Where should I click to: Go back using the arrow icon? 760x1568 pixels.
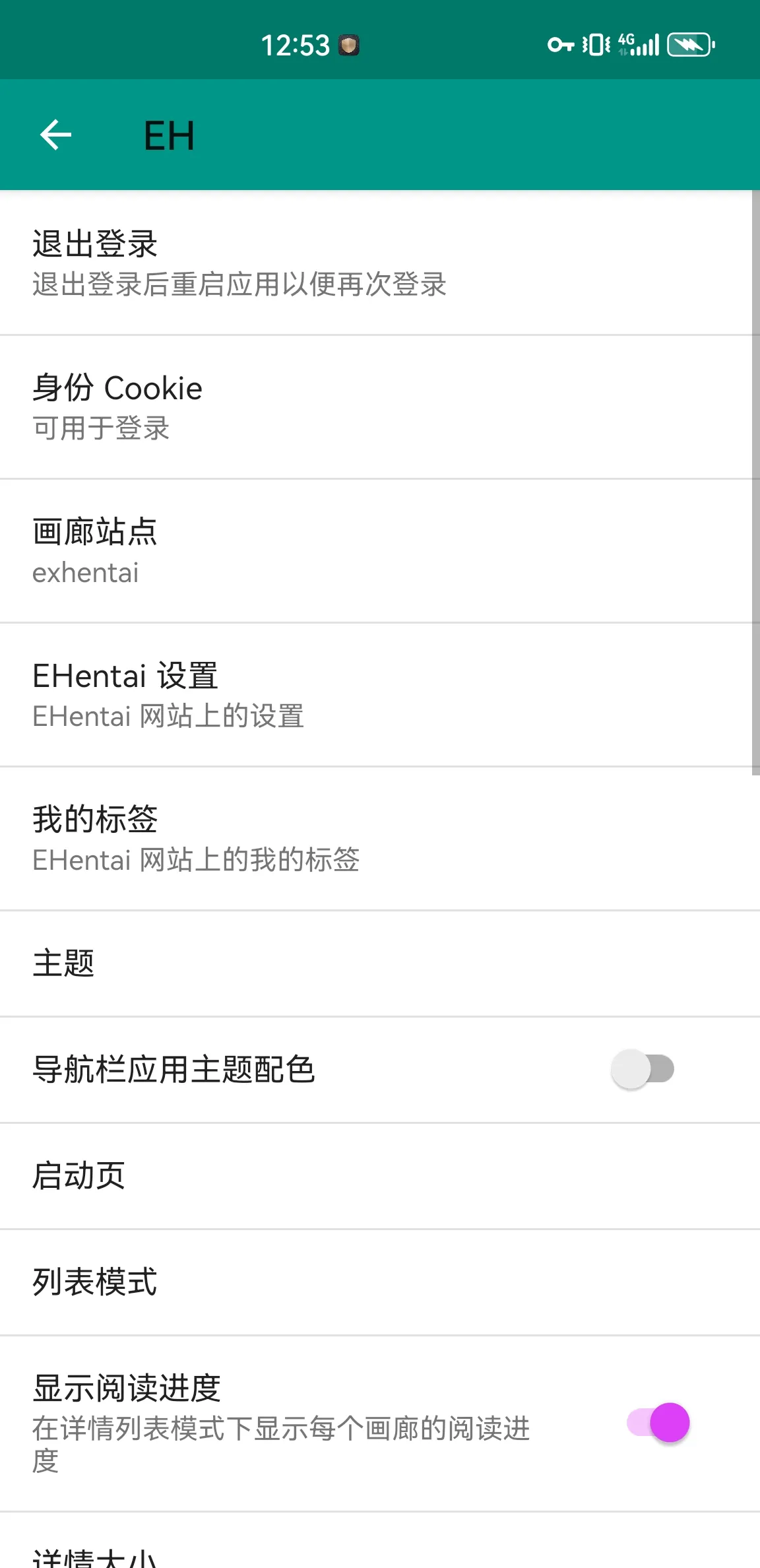point(56,135)
